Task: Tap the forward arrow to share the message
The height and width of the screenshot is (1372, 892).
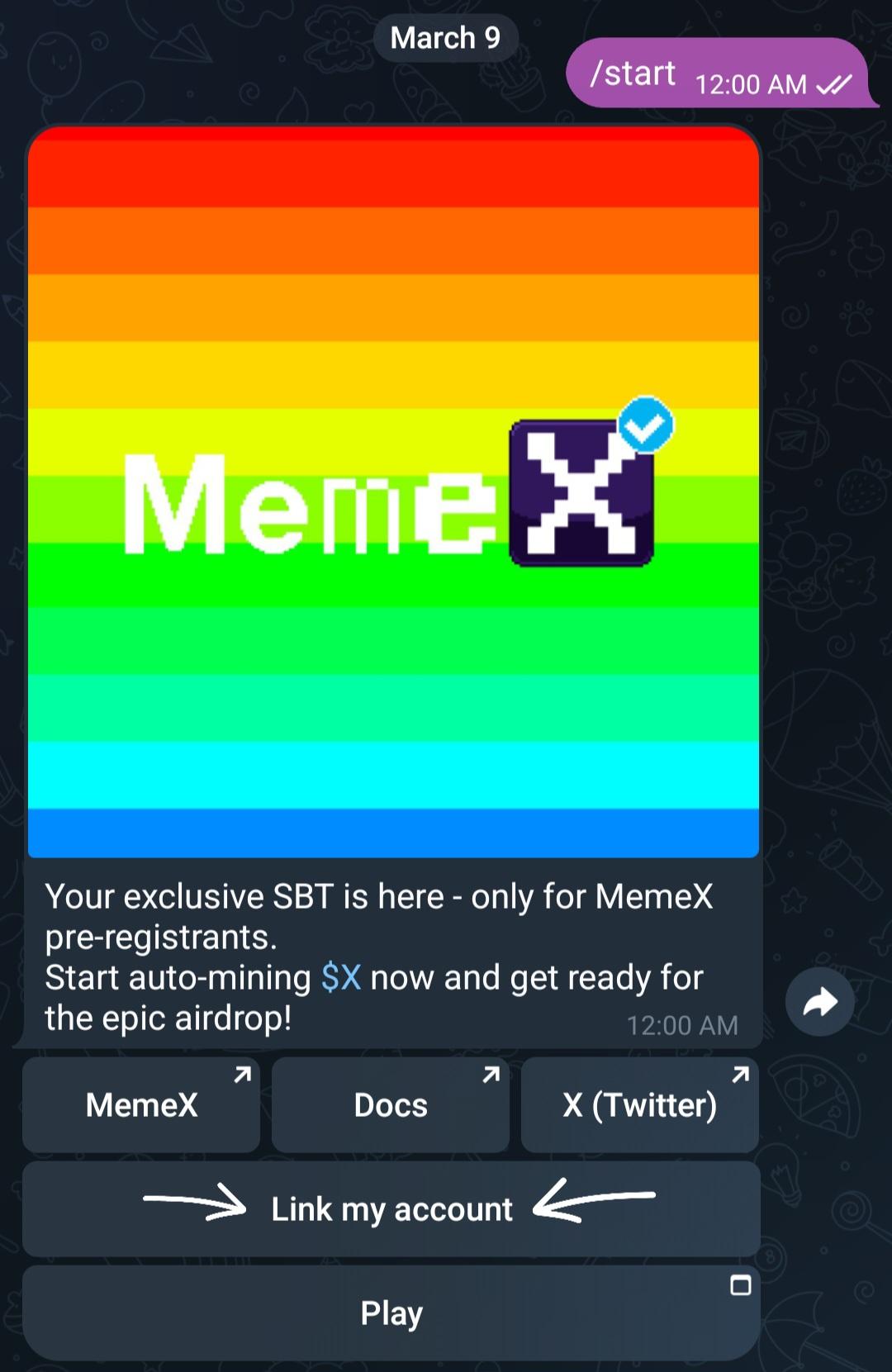Action: (820, 1001)
